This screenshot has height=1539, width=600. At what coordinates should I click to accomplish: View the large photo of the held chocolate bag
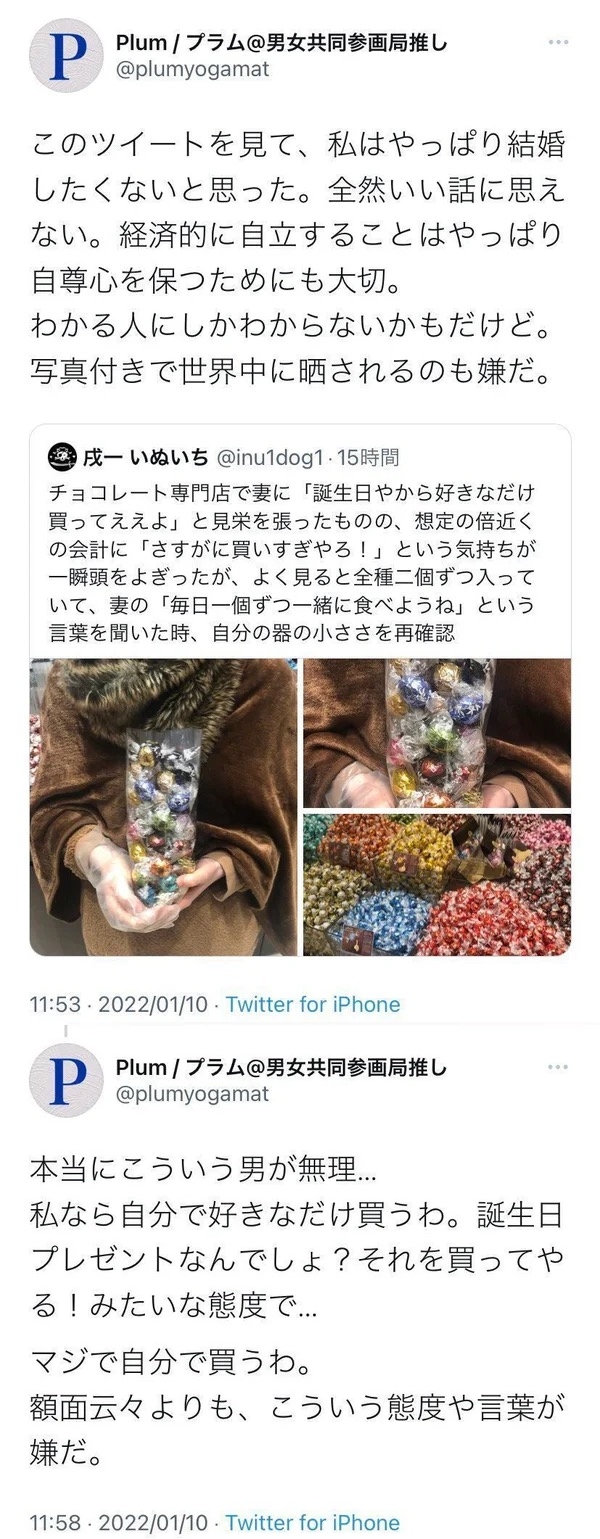164,806
